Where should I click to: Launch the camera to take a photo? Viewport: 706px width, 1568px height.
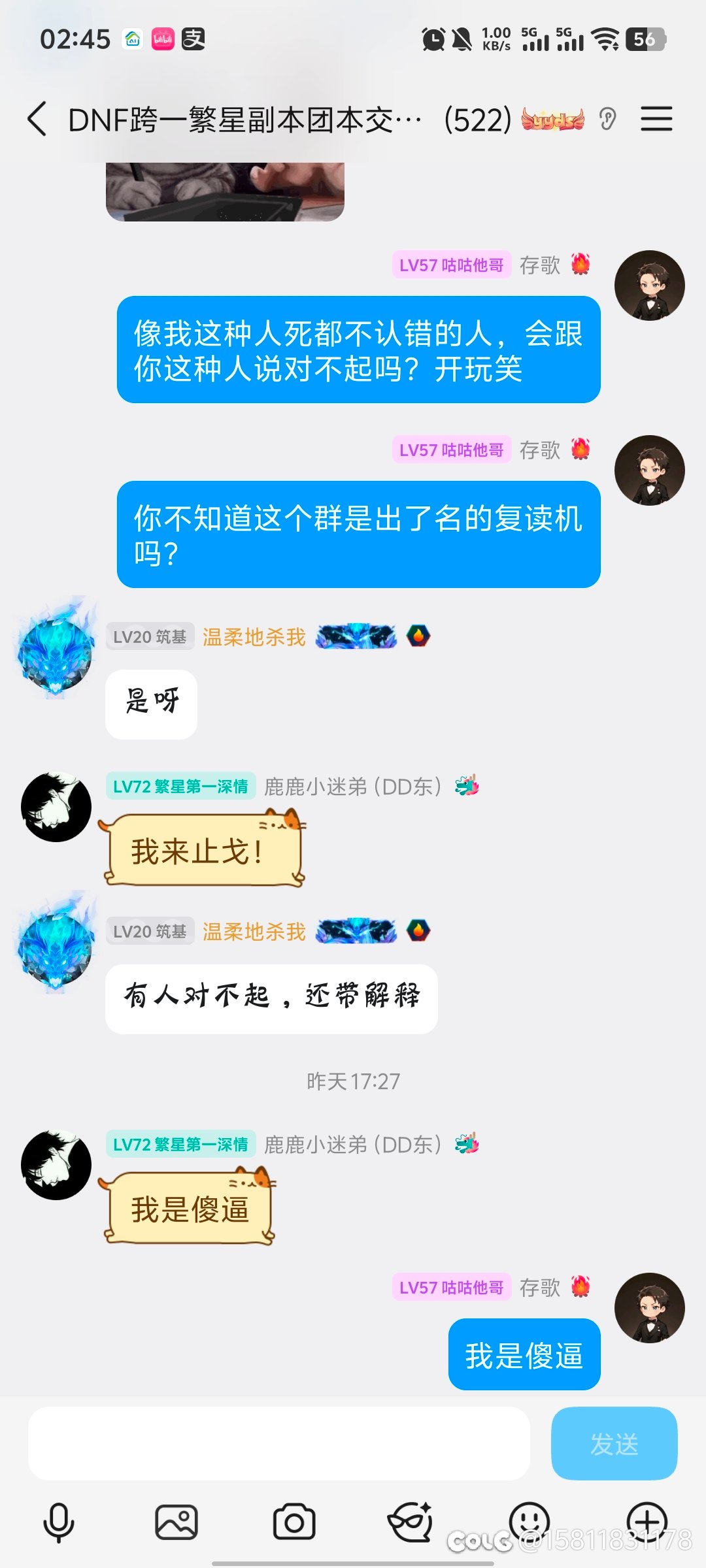point(294,1522)
